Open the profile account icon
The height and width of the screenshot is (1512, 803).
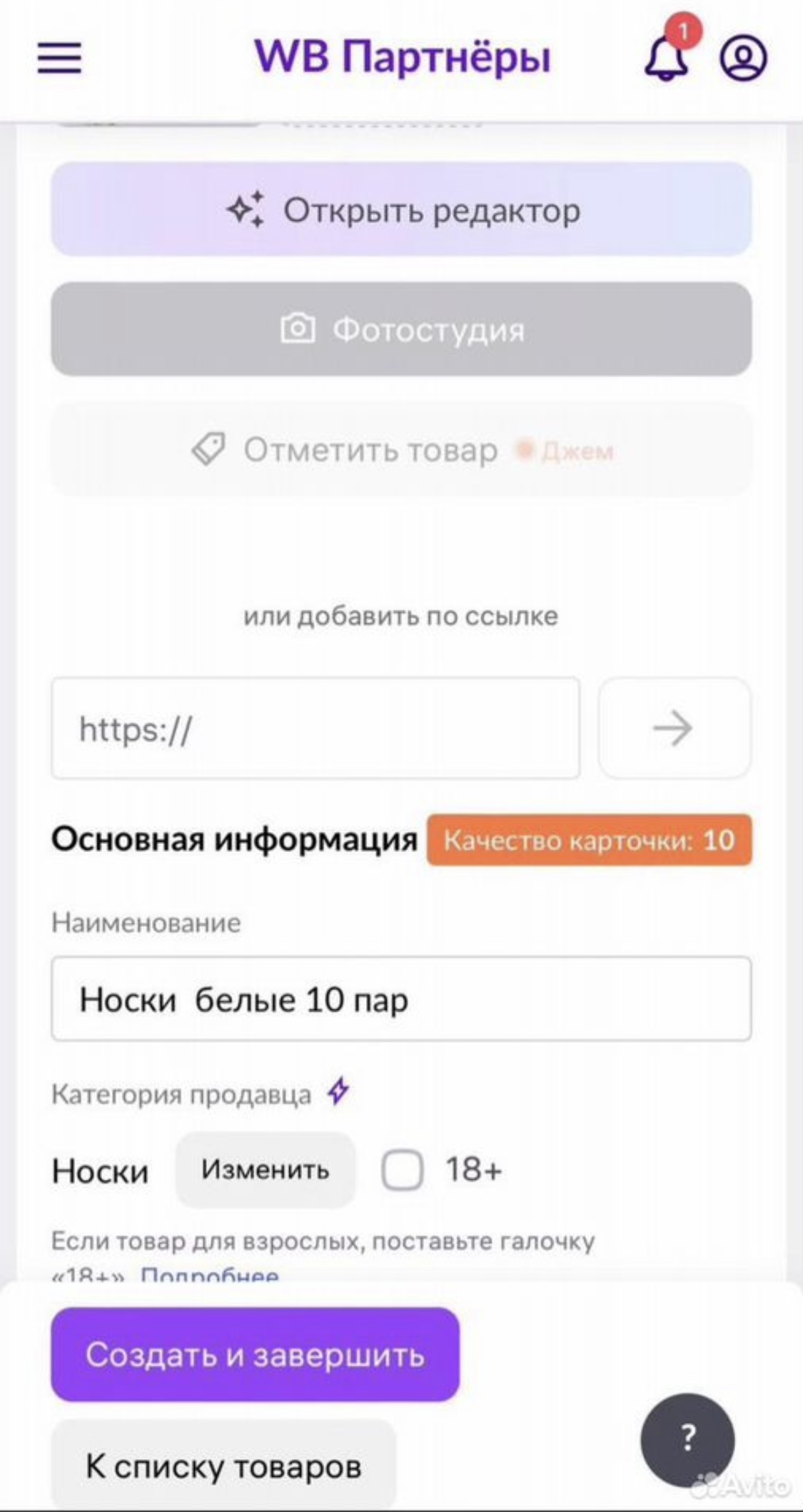(743, 58)
